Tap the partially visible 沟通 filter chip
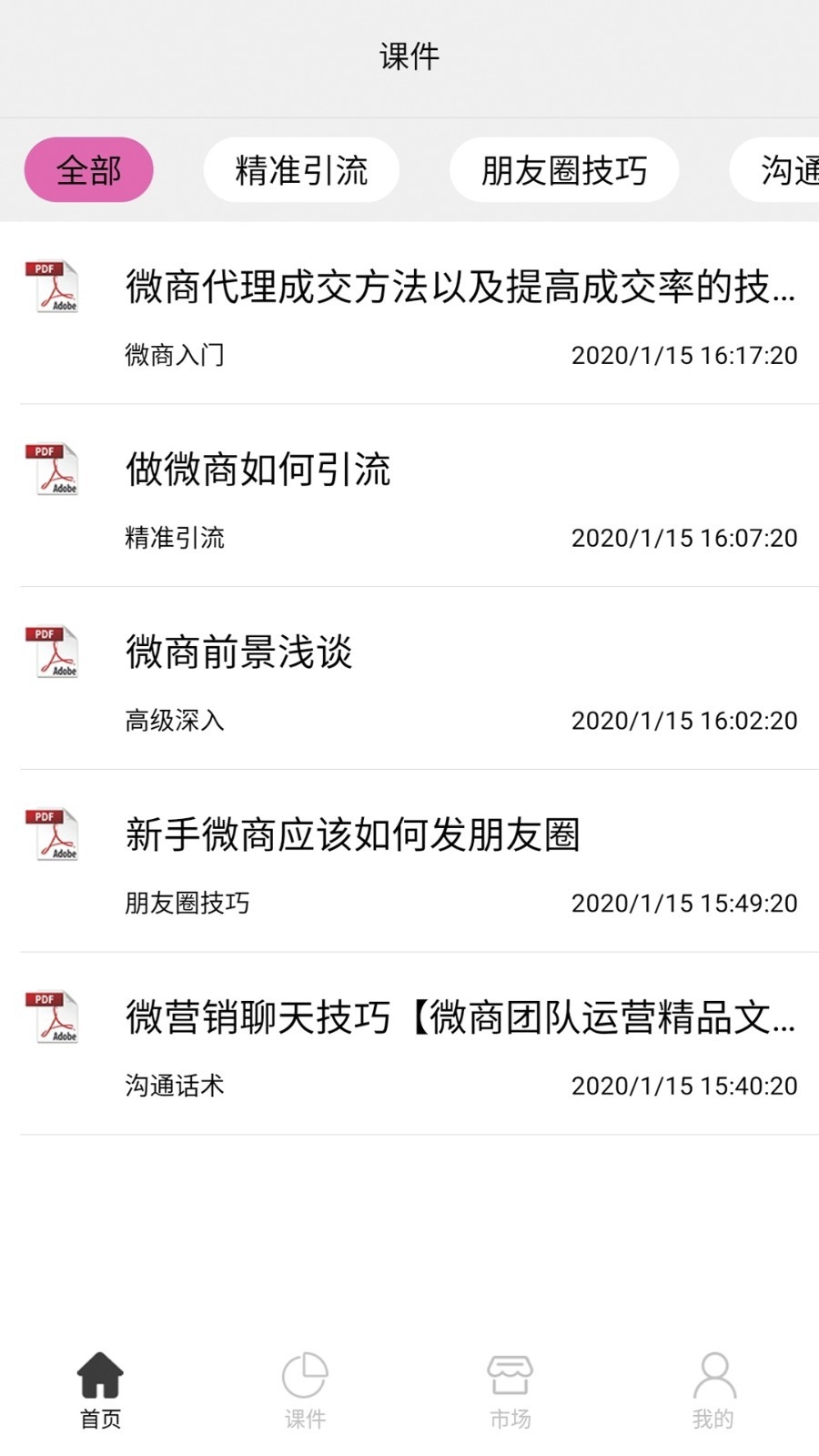Image resolution: width=819 pixels, height=1456 pixels. point(788,170)
